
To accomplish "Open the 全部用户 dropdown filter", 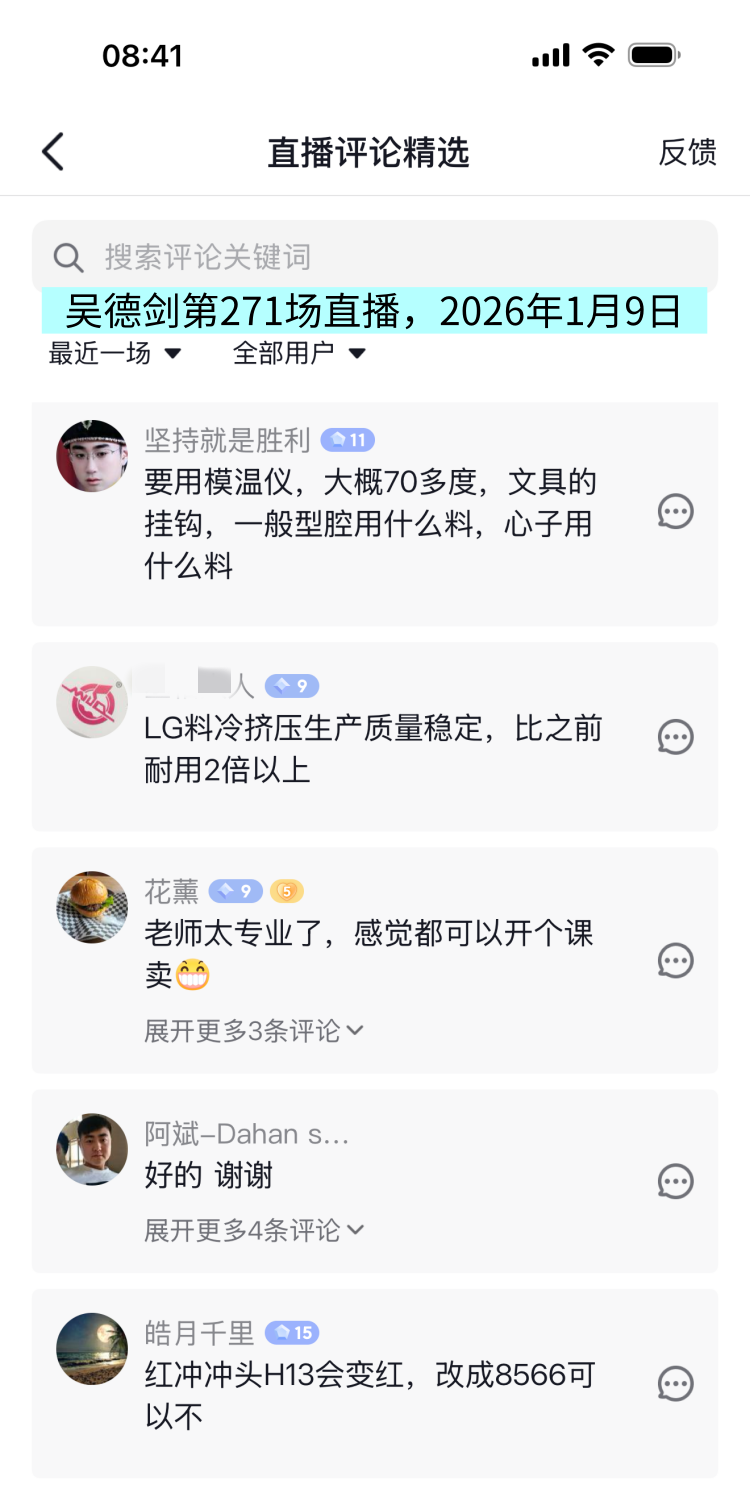I will click(299, 353).
